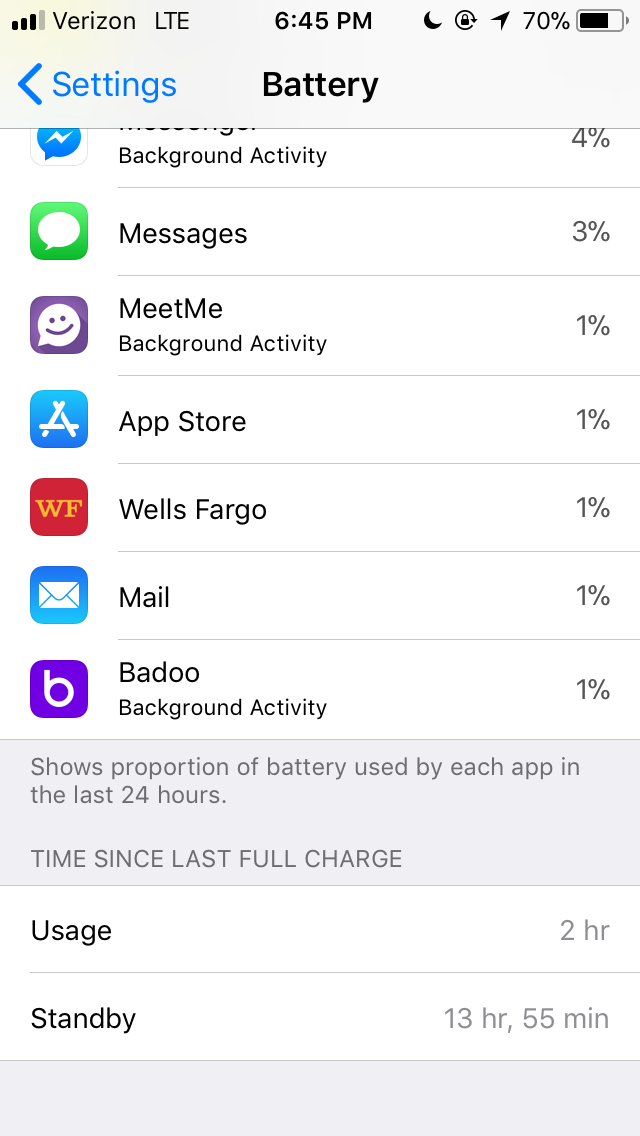Tap the Badoo battery usage row
The width and height of the screenshot is (640, 1136).
click(x=320, y=689)
